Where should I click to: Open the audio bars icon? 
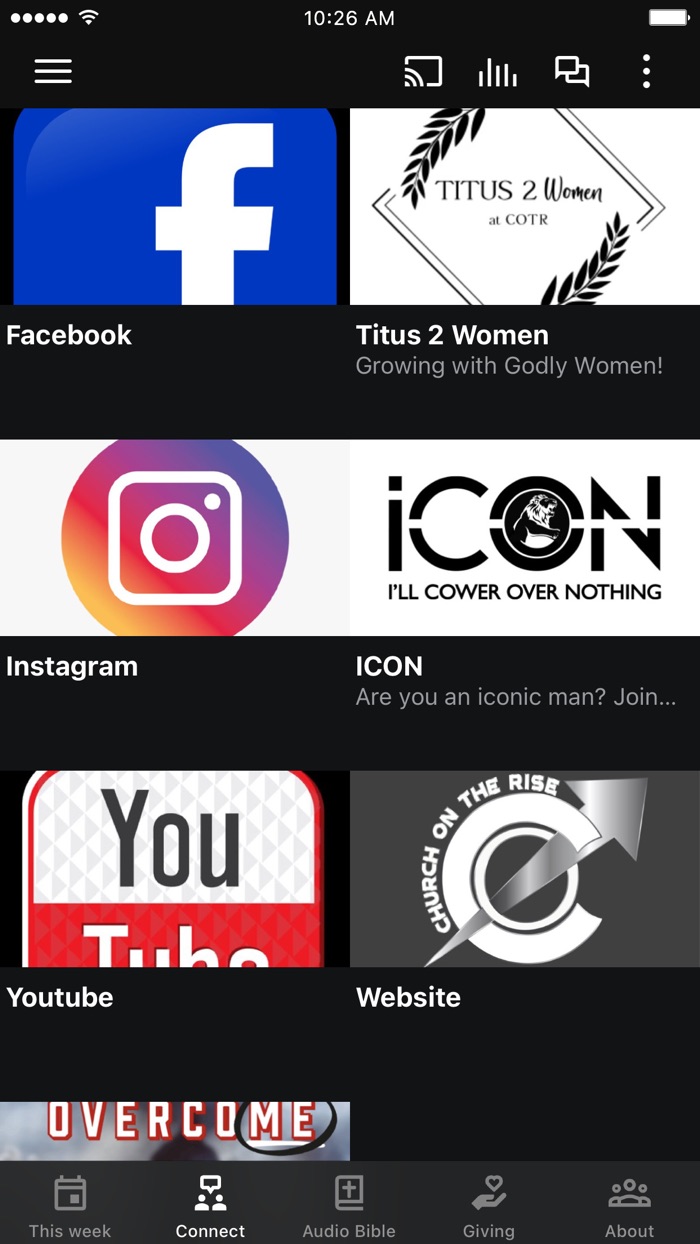click(x=497, y=72)
